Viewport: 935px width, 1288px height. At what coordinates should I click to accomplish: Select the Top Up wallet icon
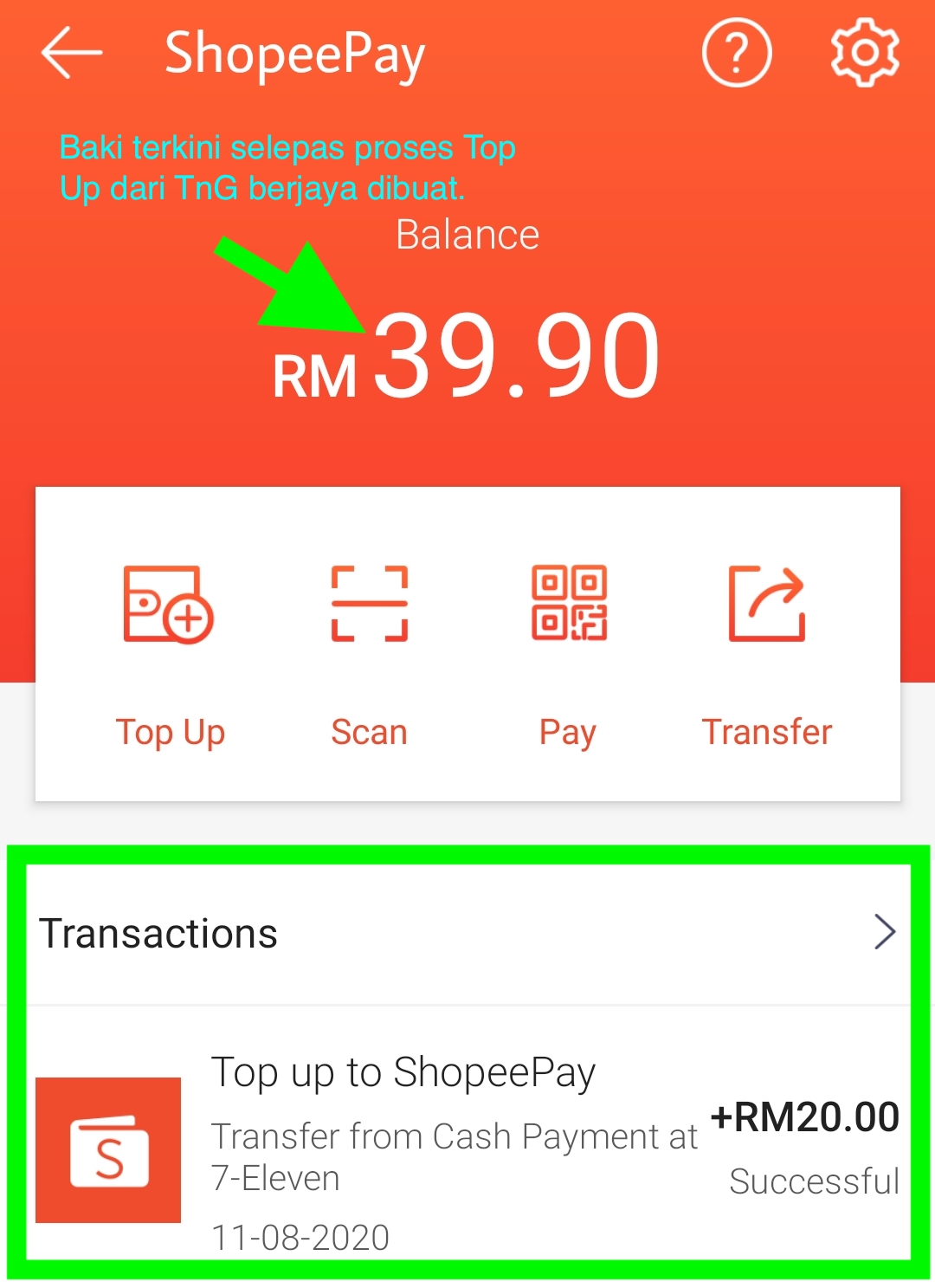click(170, 602)
